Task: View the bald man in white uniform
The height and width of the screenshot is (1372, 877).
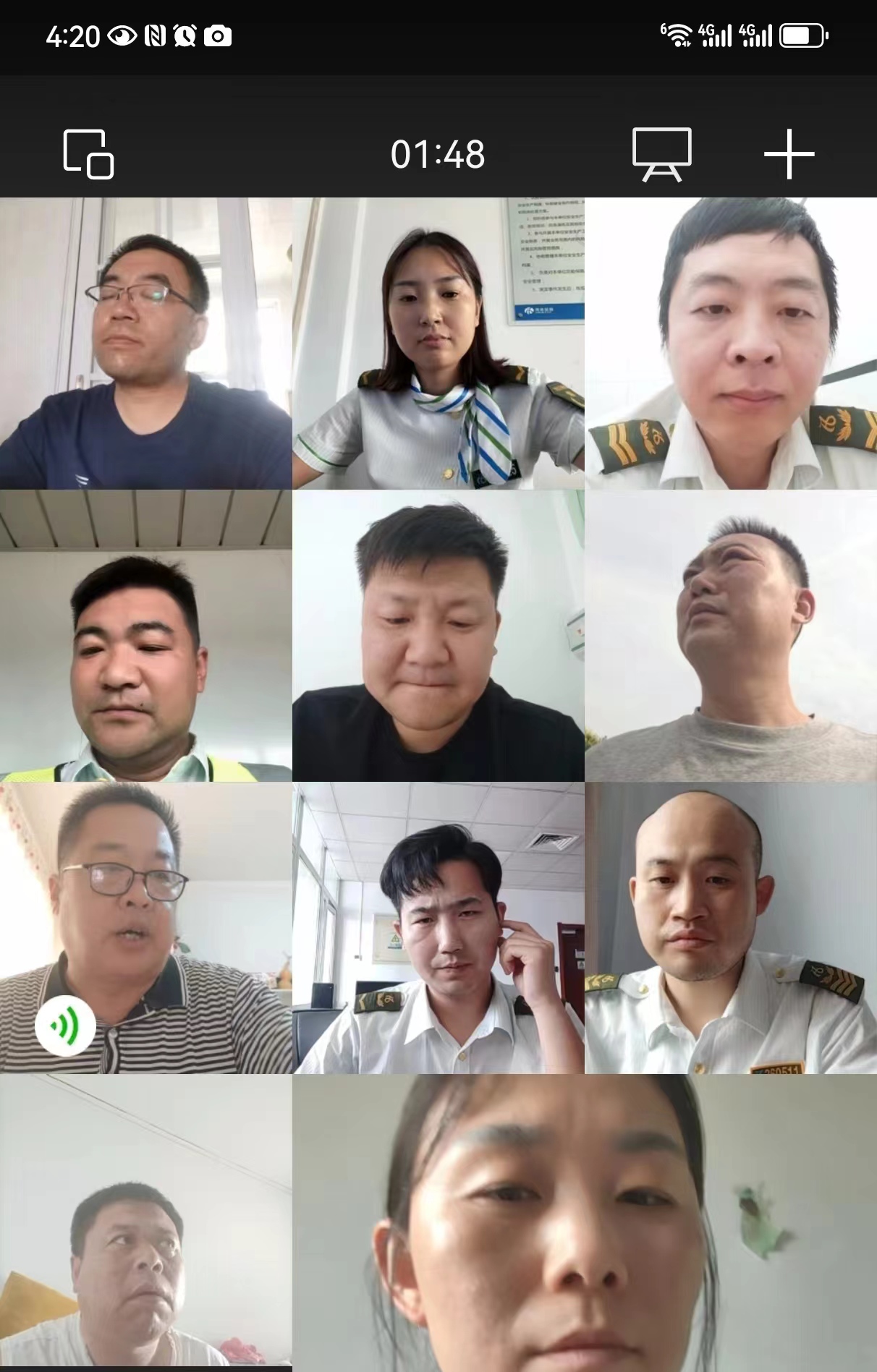Action: click(730, 928)
